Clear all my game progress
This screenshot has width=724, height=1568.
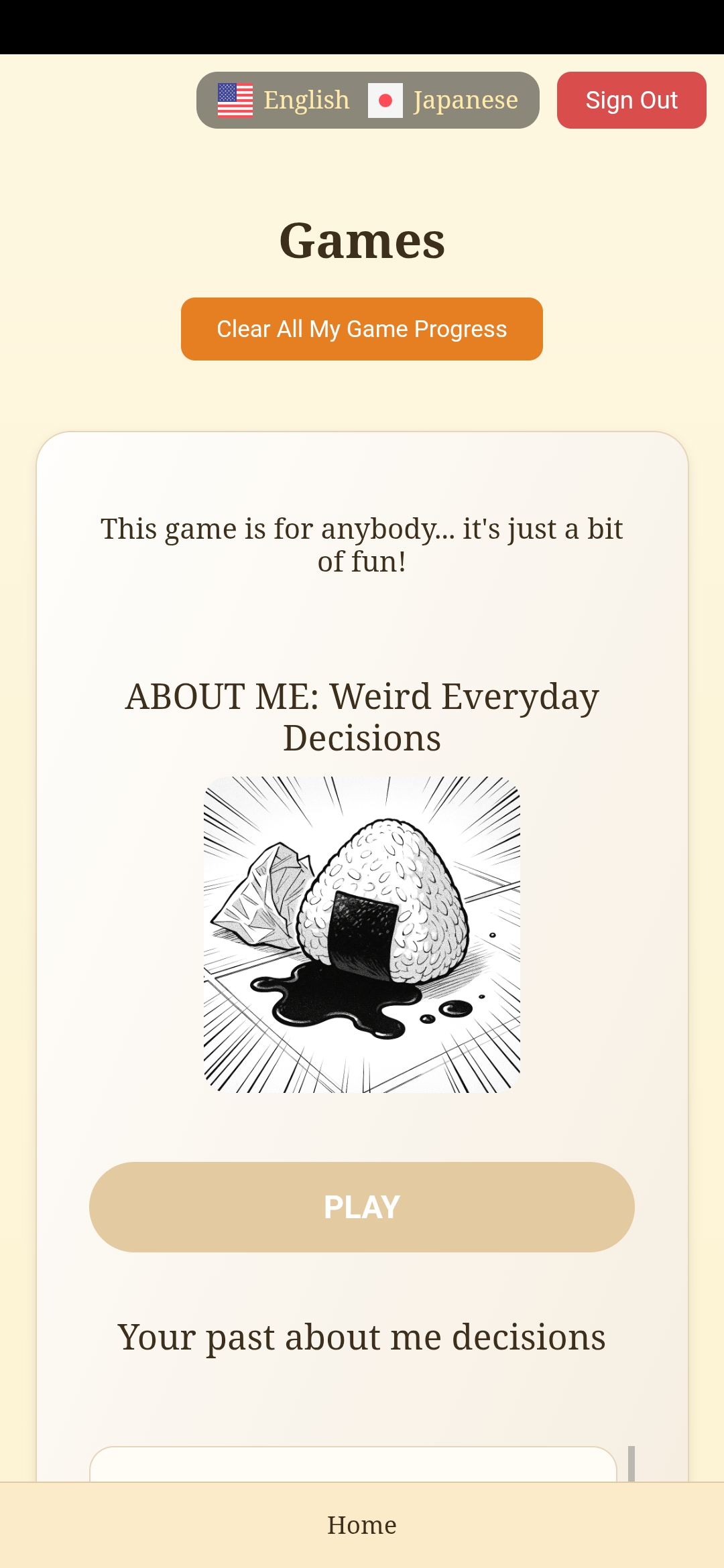[361, 329]
